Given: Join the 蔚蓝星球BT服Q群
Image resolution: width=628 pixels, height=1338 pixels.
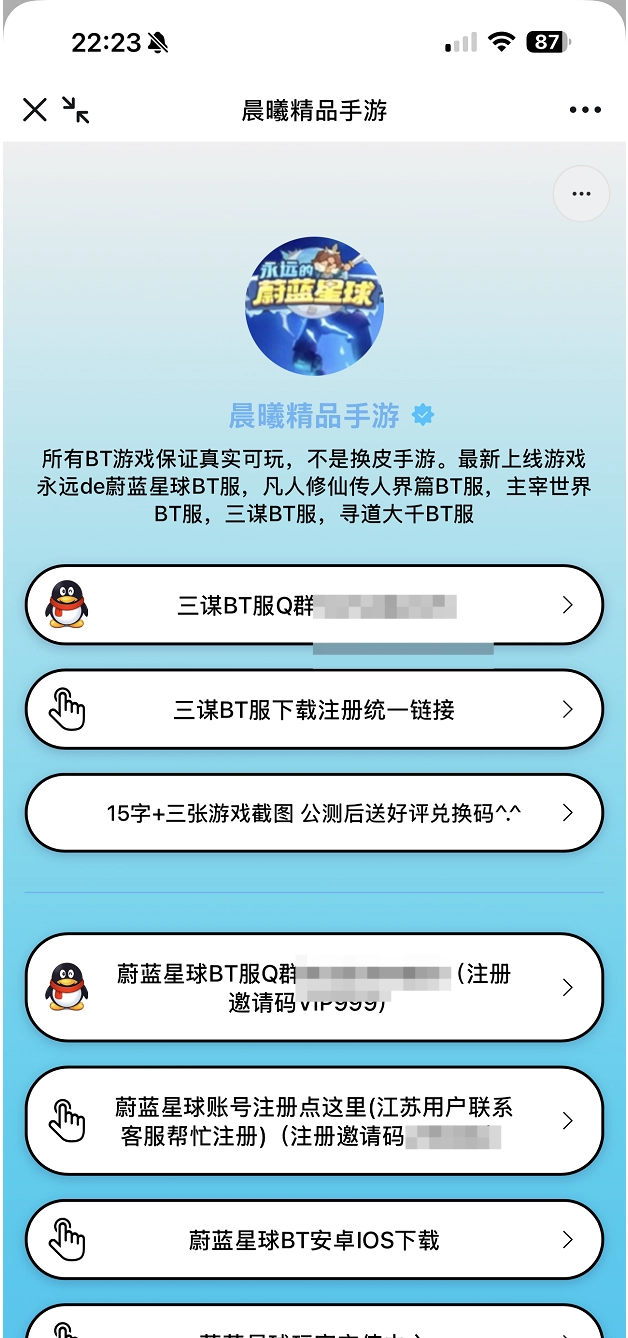Looking at the screenshot, I should click(314, 988).
